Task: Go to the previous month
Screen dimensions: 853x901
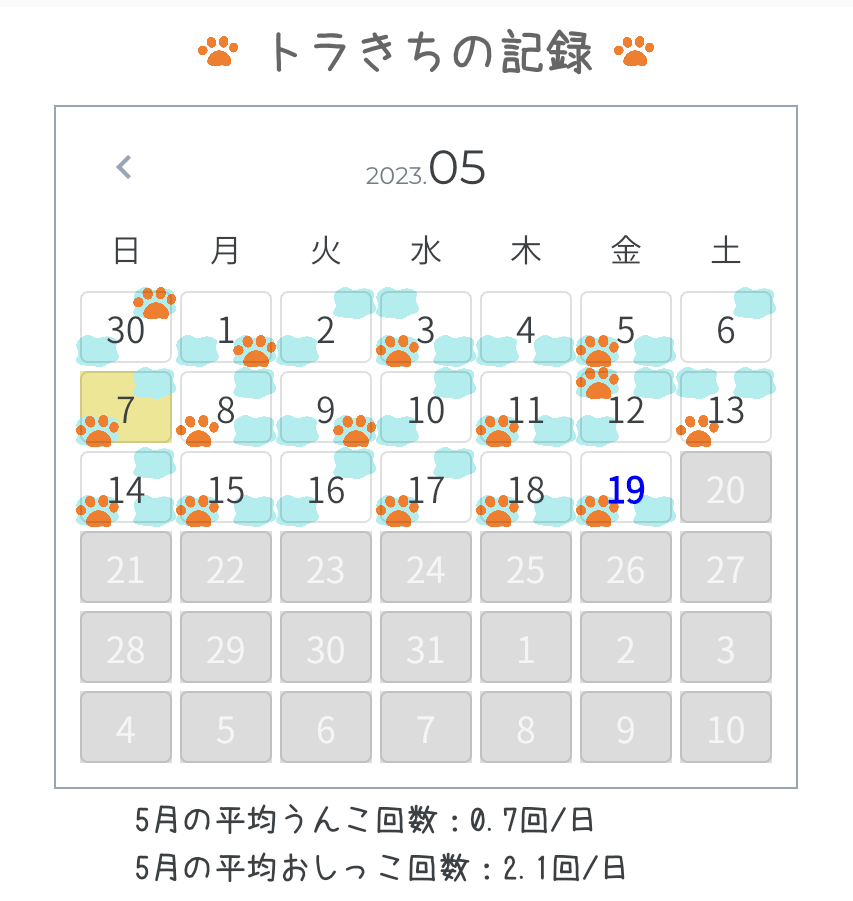Action: (x=124, y=167)
